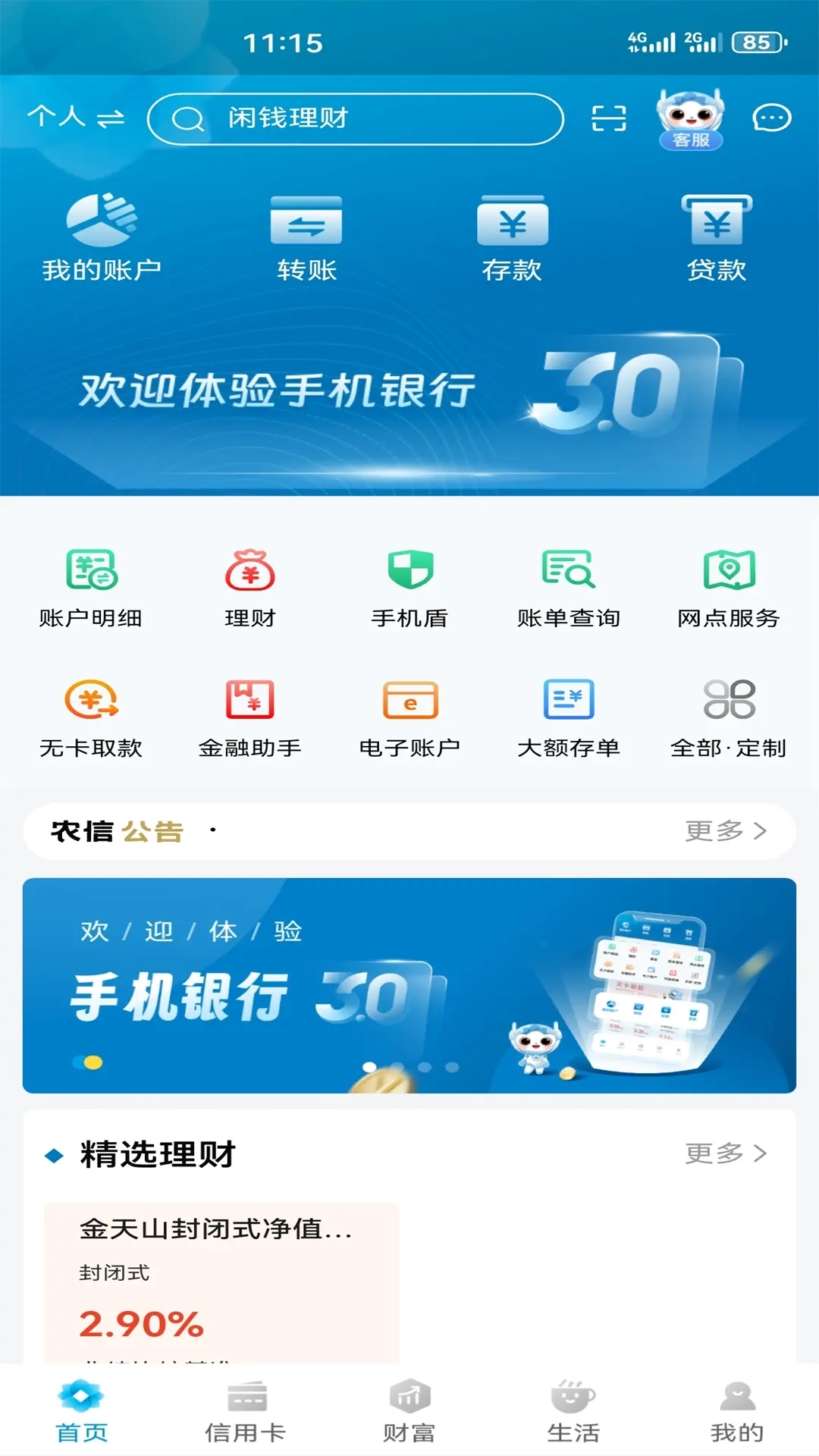Toggle the 个人 account type switcher
The image size is (819, 1456).
click(x=76, y=118)
